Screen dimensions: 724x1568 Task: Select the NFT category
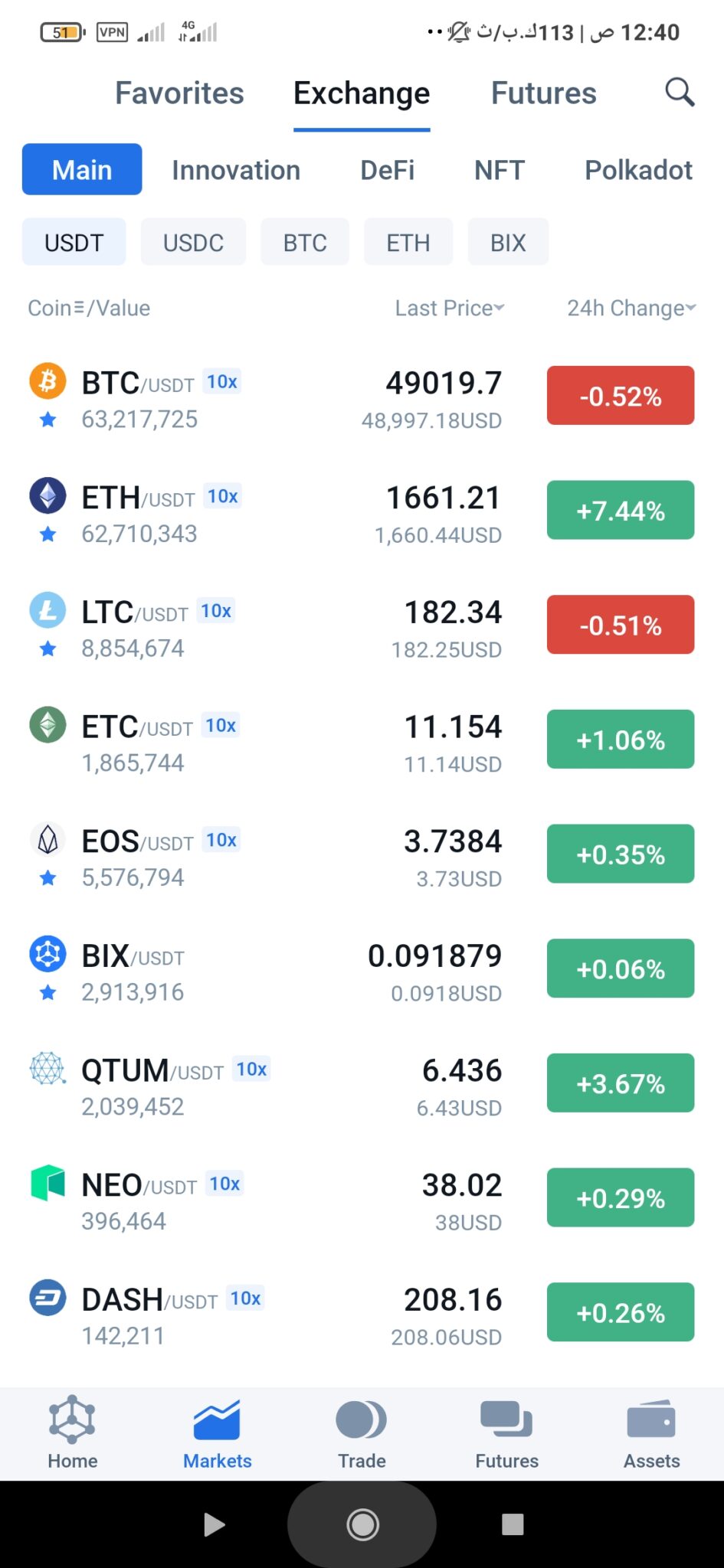[499, 170]
